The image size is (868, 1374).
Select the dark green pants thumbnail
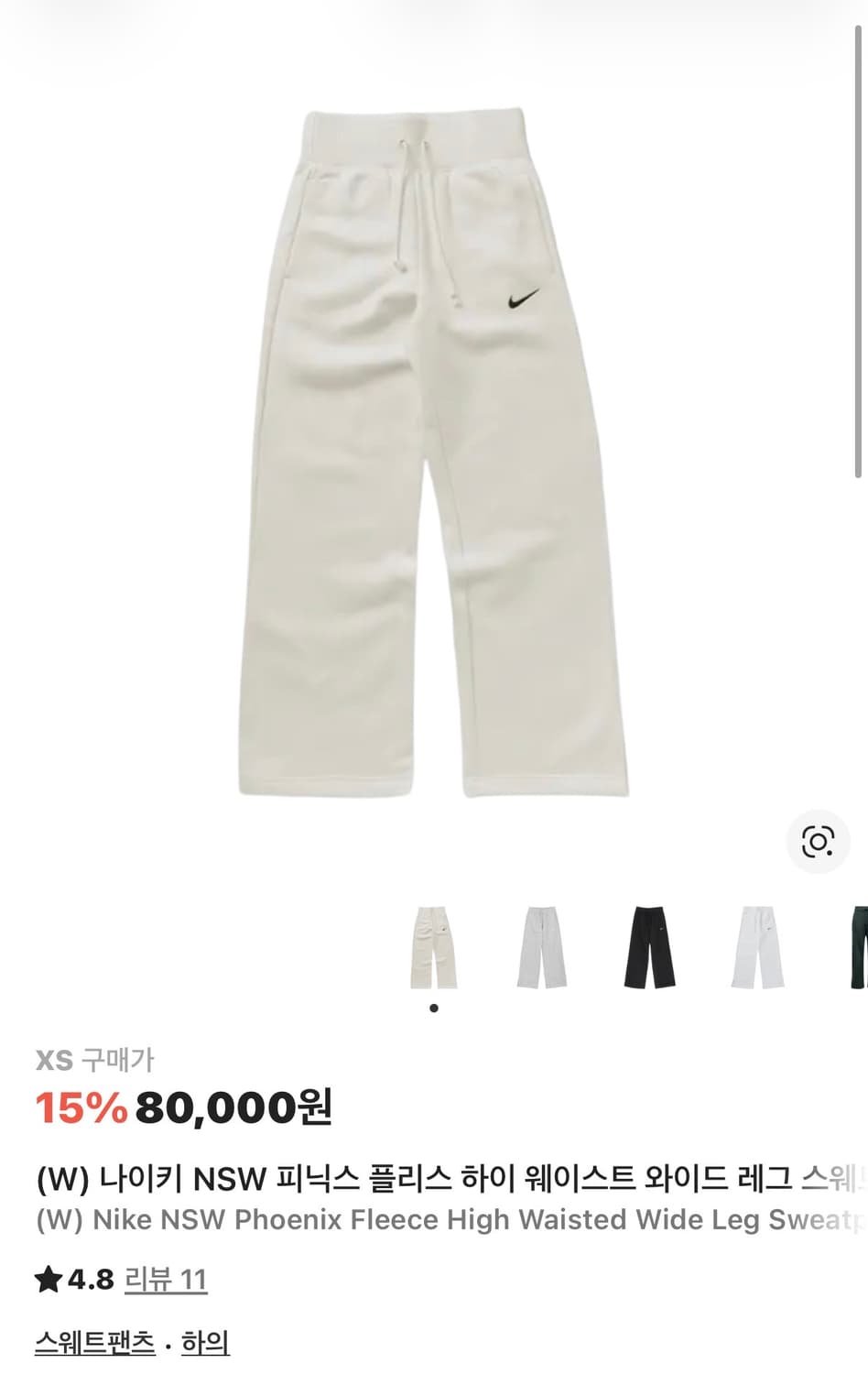click(x=859, y=947)
